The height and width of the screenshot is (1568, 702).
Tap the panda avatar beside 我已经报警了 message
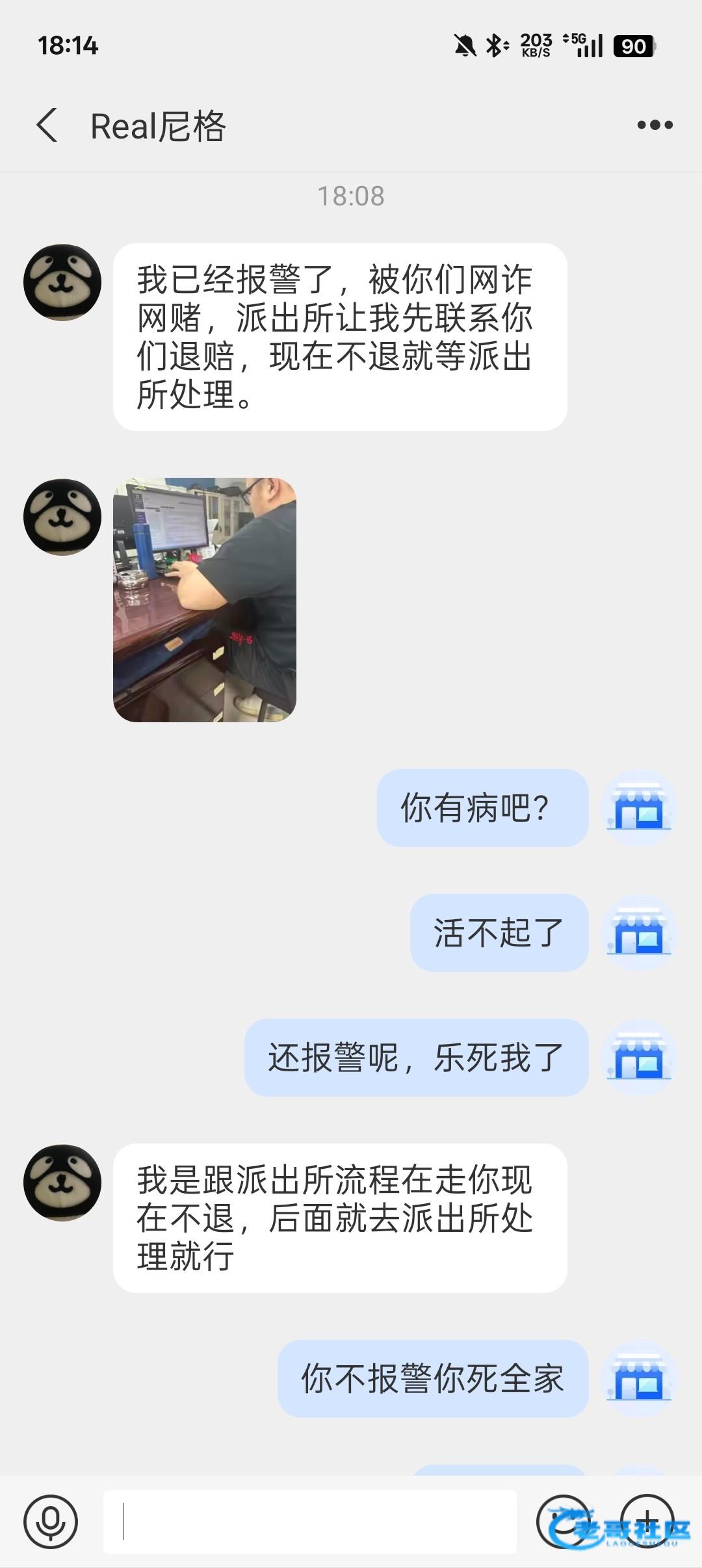pos(62,282)
